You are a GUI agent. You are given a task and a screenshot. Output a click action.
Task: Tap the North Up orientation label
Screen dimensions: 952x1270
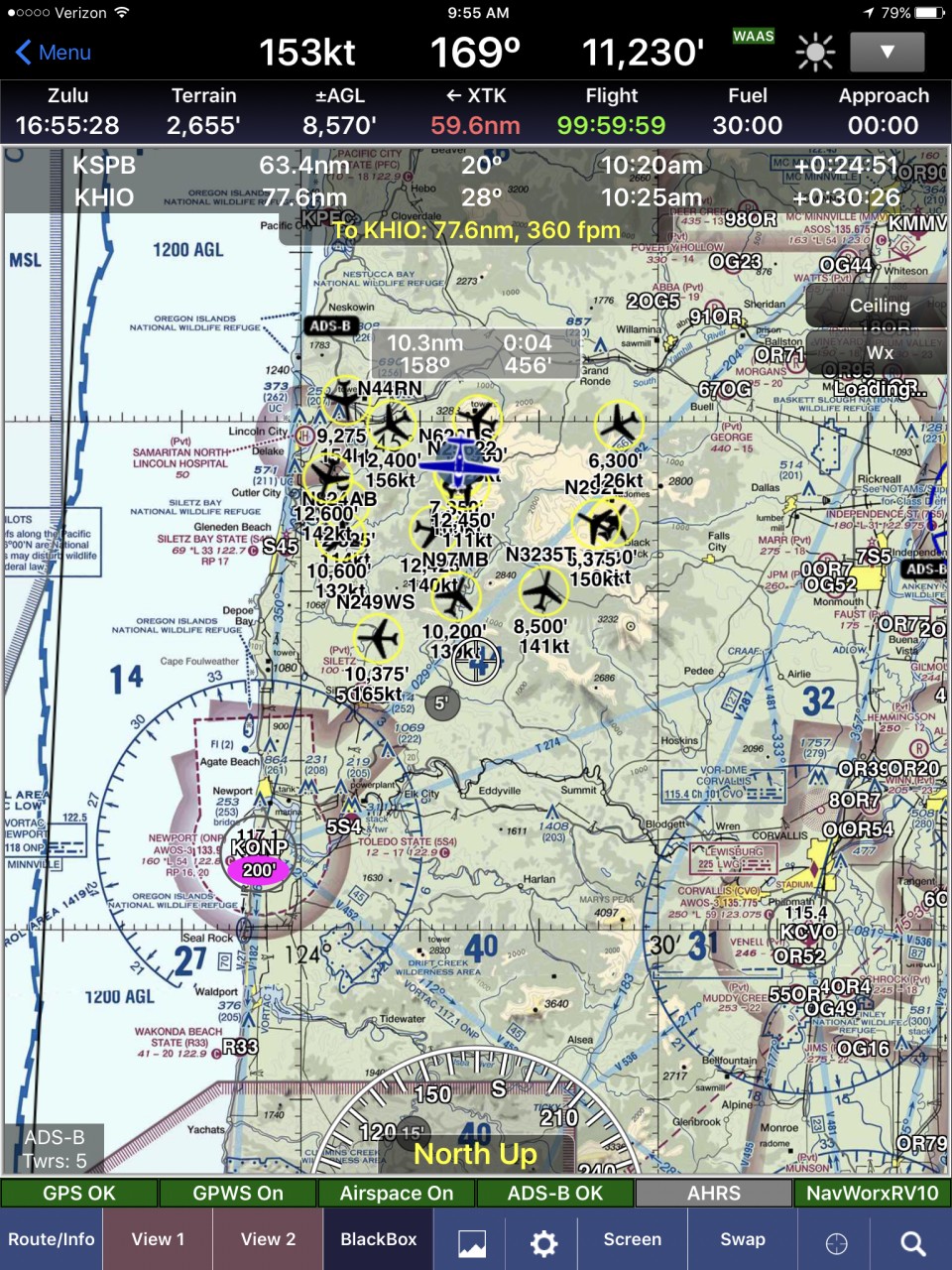coord(475,1154)
